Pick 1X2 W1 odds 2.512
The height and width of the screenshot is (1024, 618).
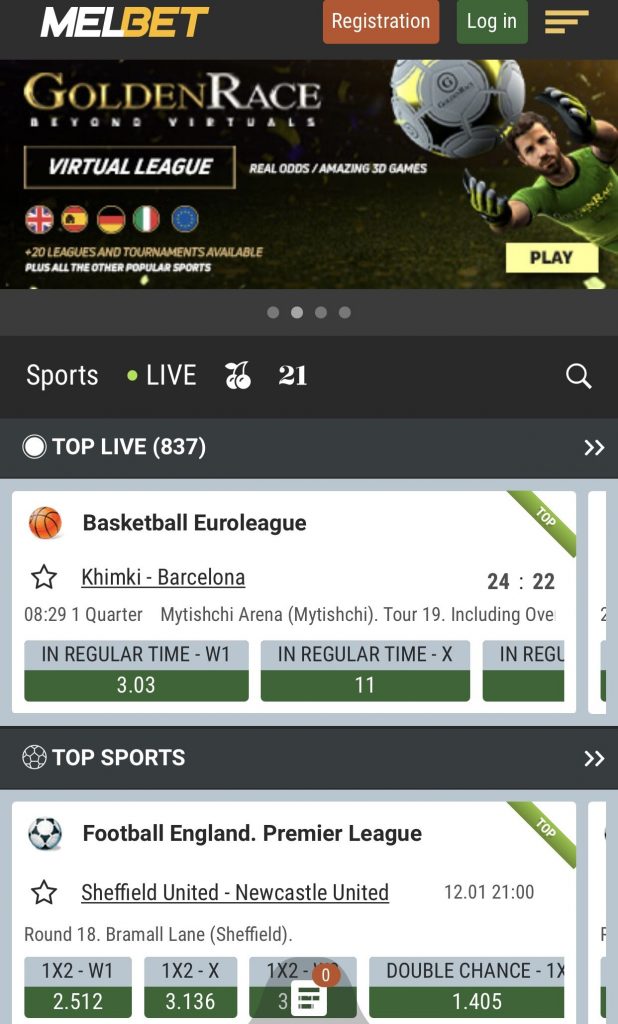[x=78, y=1001]
